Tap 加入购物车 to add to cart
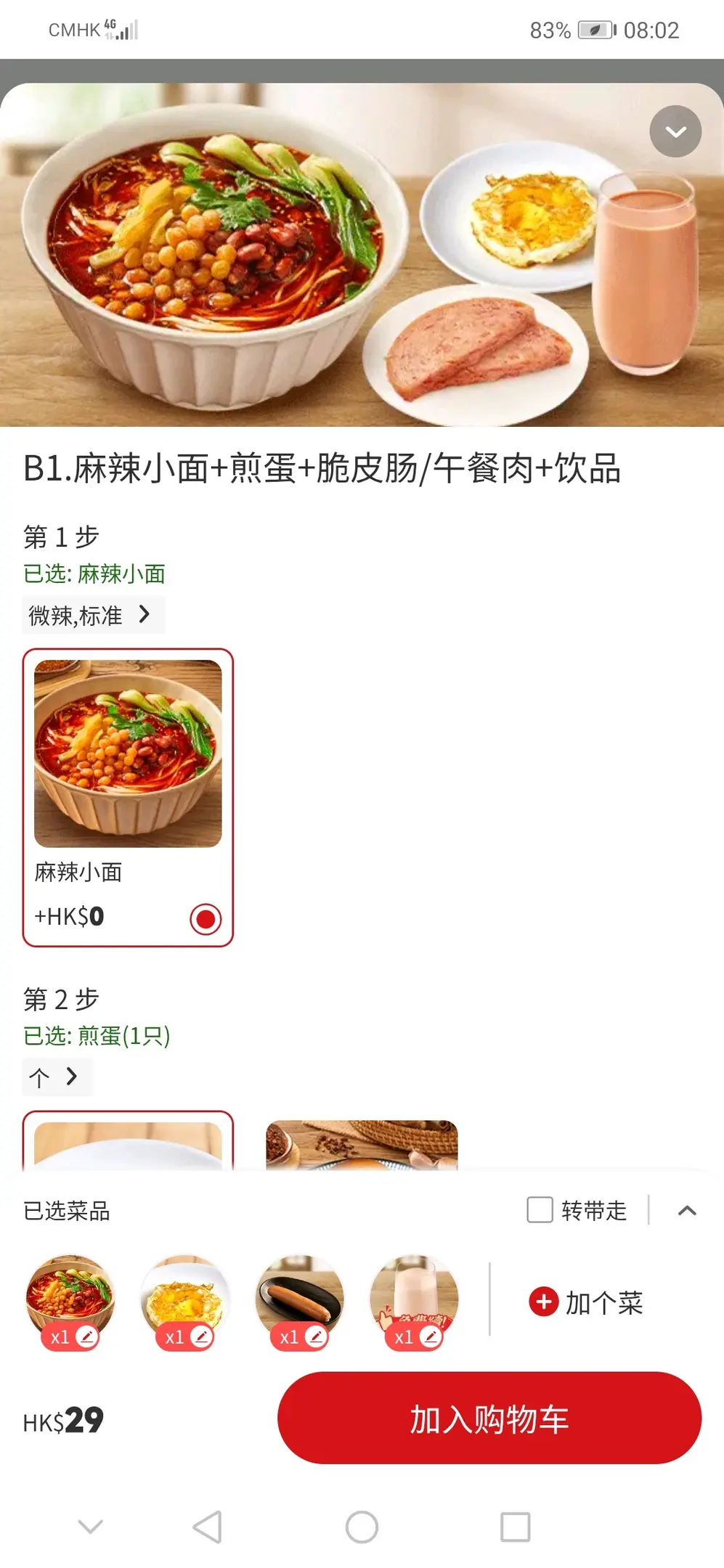 point(489,1418)
